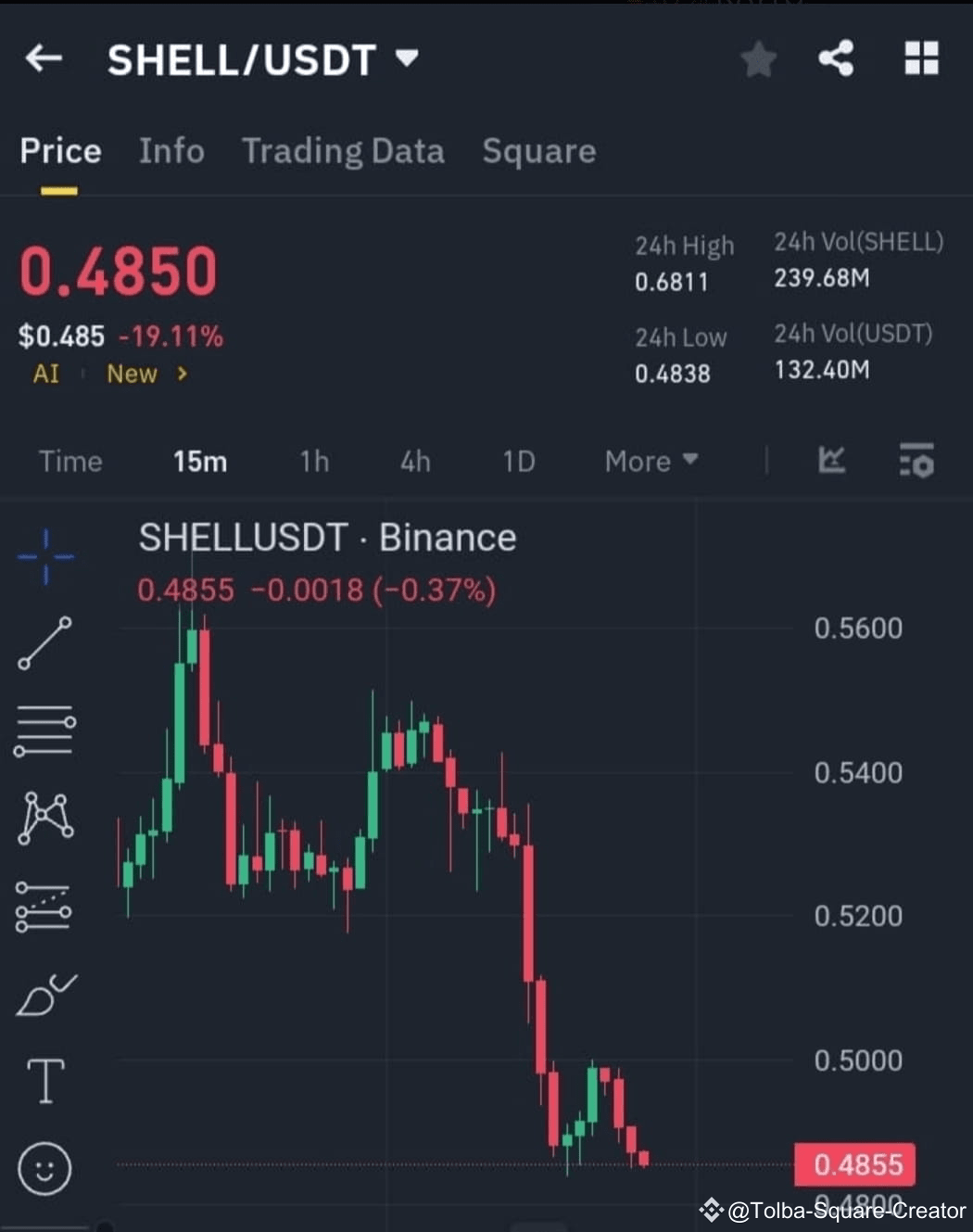Tap the New token listing link
Screen dimensions: 973x1232
pyautogui.click(x=134, y=374)
